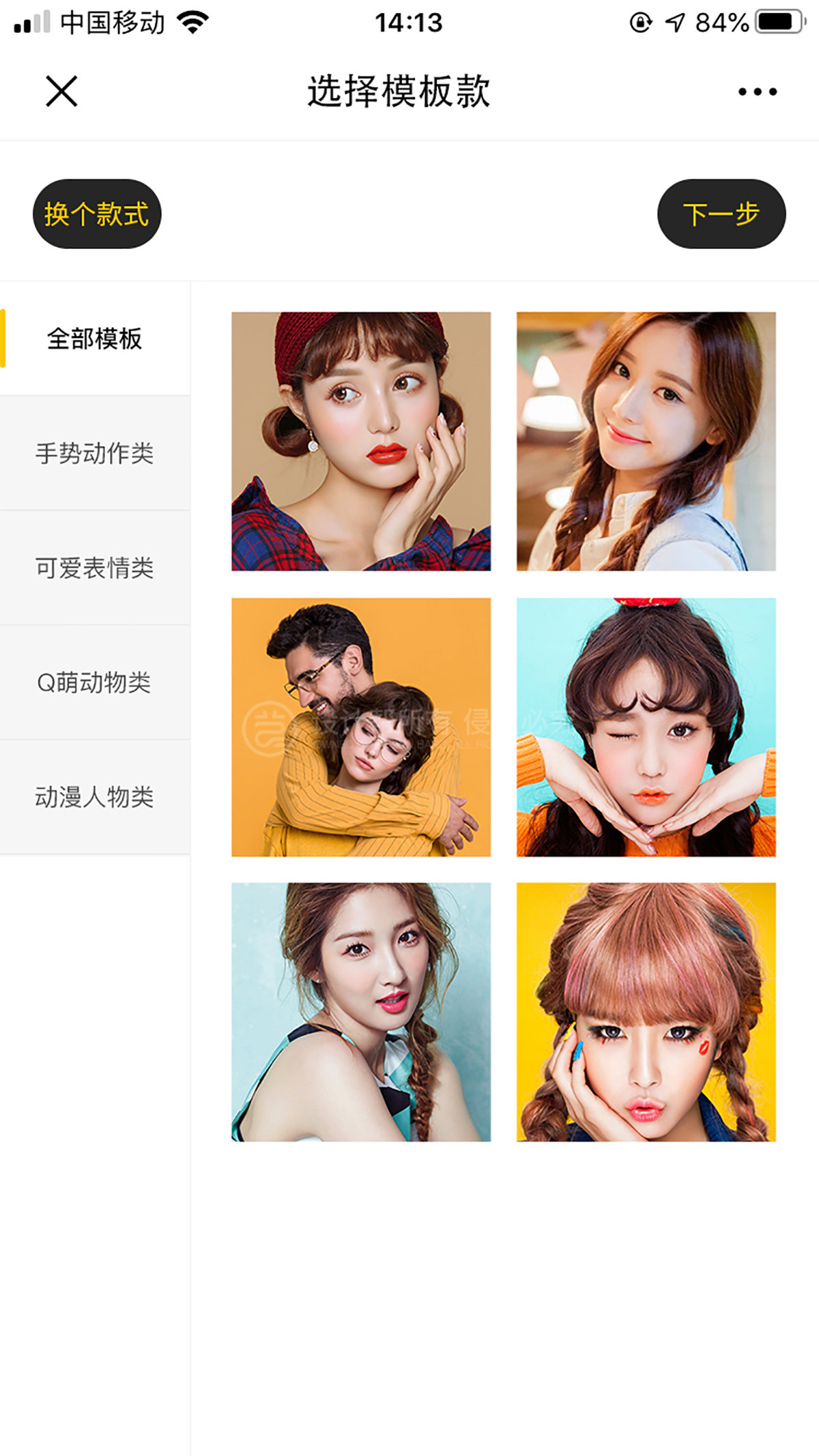819x1456 pixels.
Task: Select the side braid on light blue template
Action: 361,1012
